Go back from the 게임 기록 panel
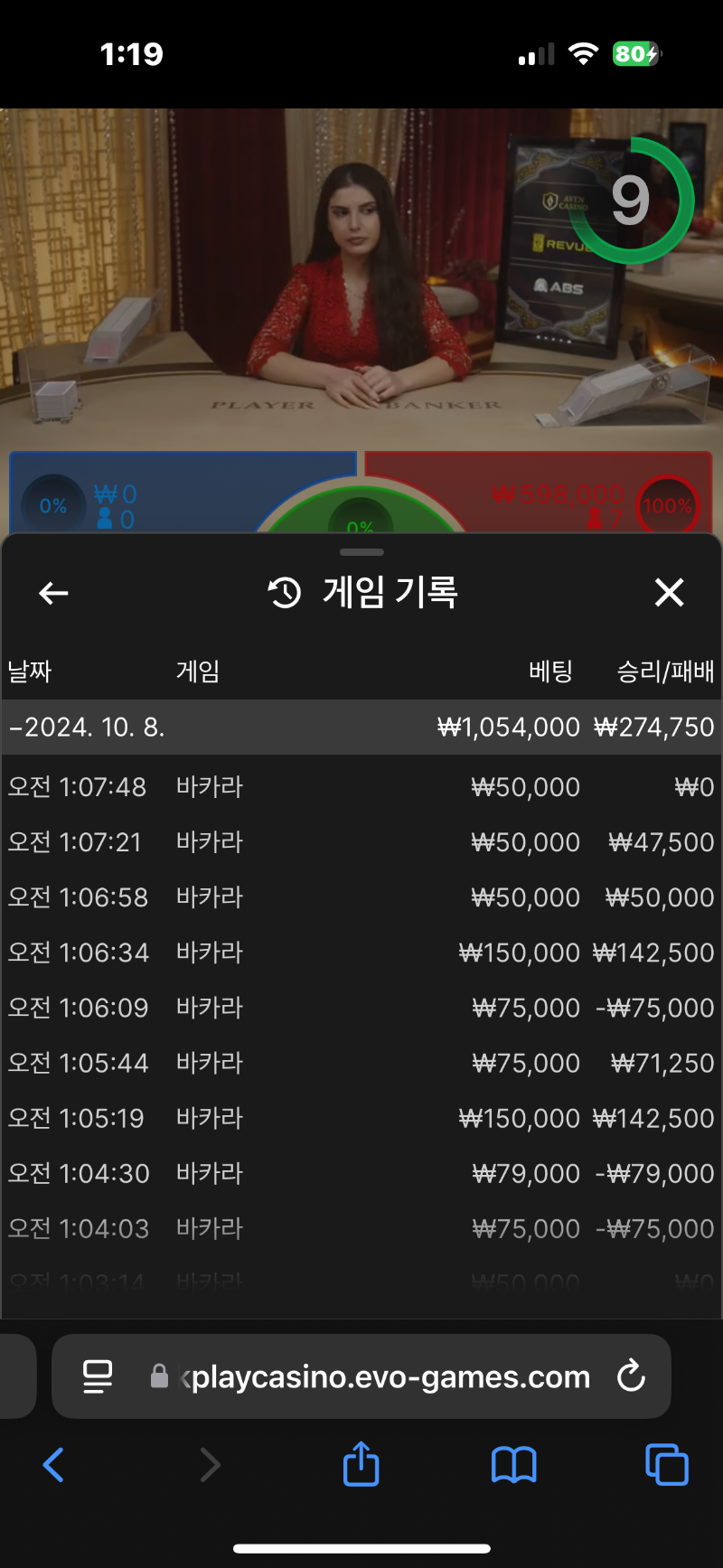The width and height of the screenshot is (723, 1568). tap(54, 593)
